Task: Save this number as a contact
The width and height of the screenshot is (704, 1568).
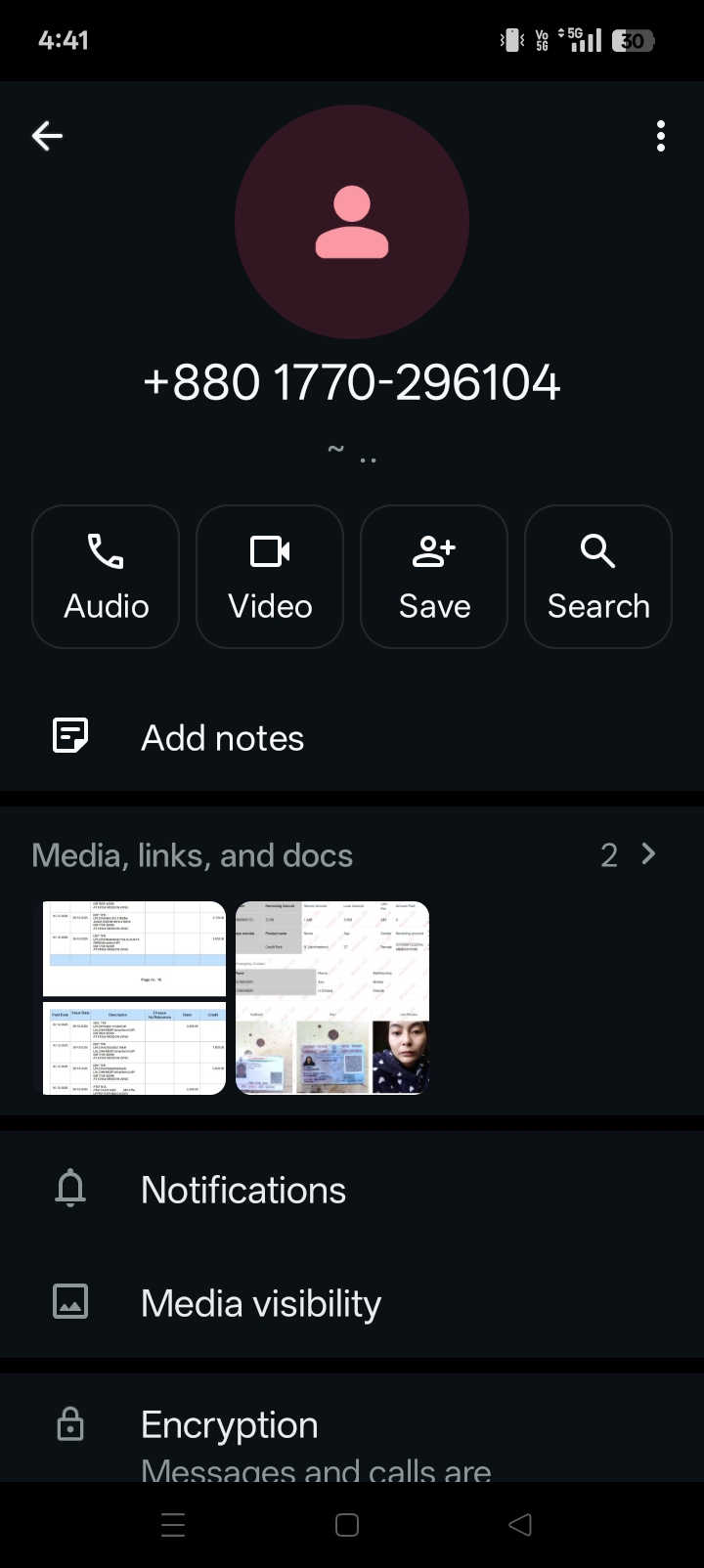Action: pyautogui.click(x=434, y=577)
